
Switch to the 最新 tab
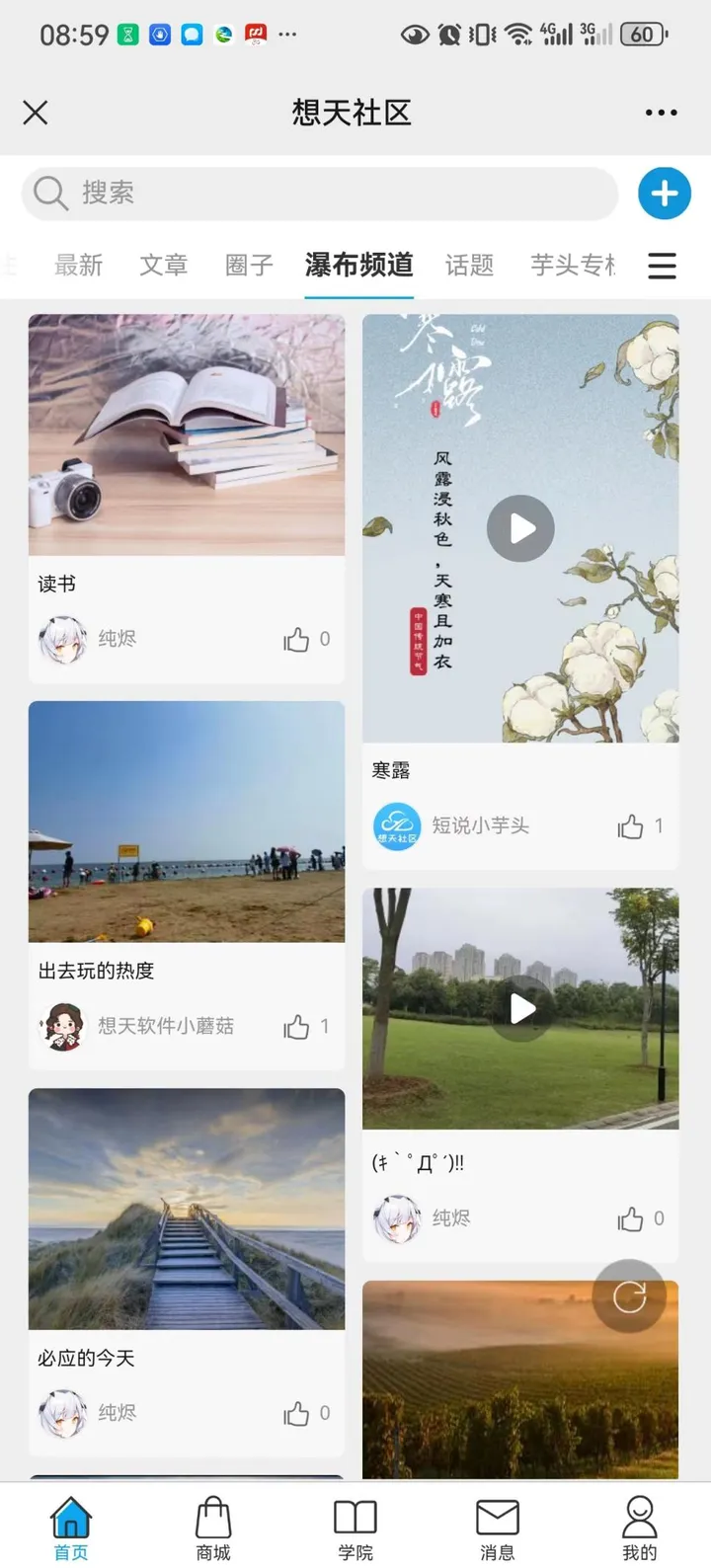pos(78,265)
